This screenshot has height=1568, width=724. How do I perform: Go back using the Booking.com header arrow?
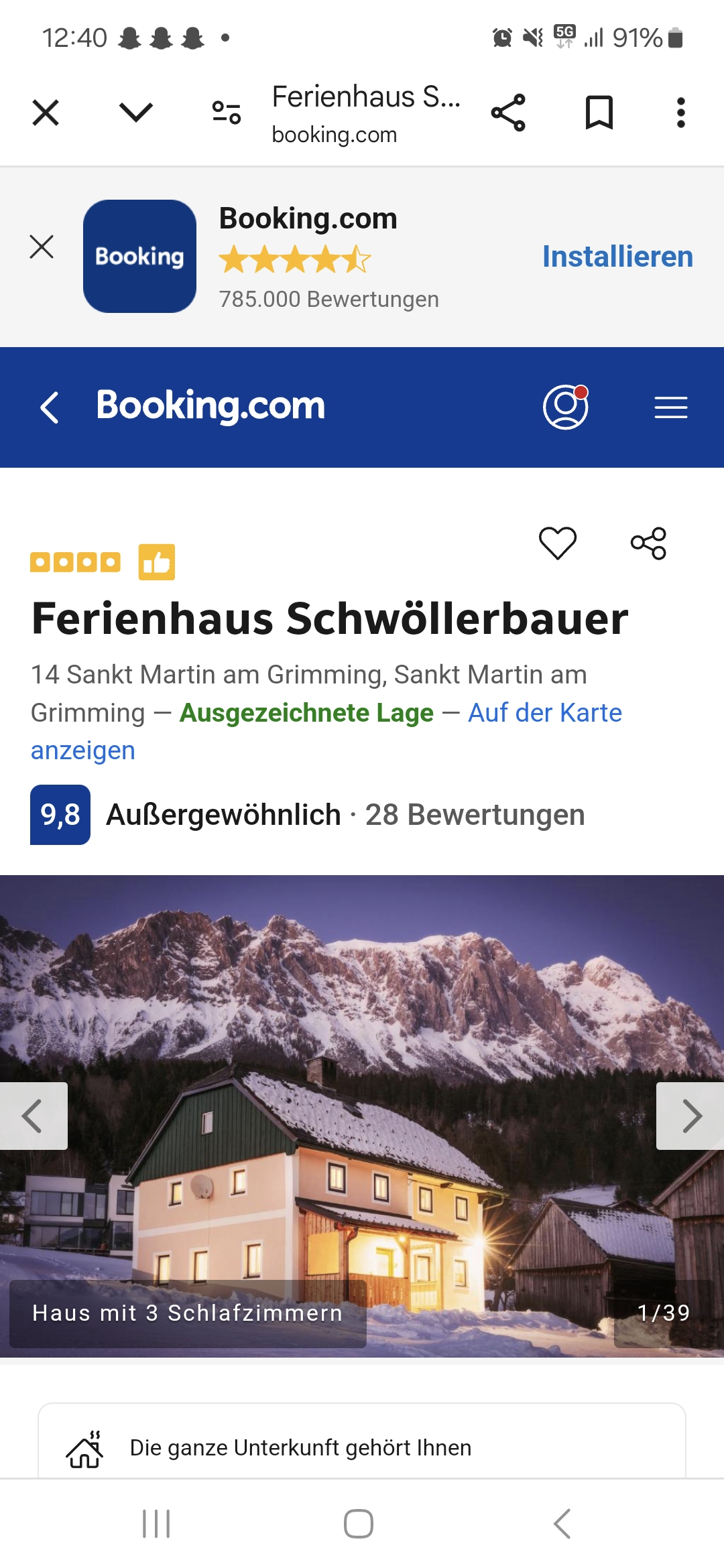[50, 407]
